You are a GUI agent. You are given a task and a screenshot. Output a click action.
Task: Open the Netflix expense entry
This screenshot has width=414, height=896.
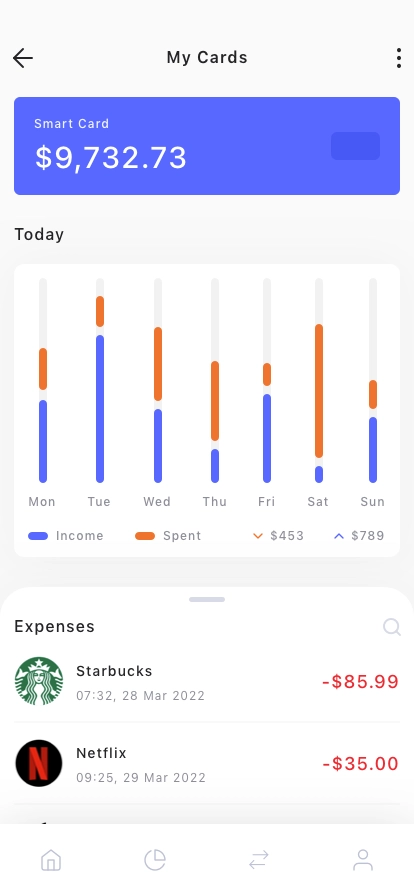(x=207, y=763)
